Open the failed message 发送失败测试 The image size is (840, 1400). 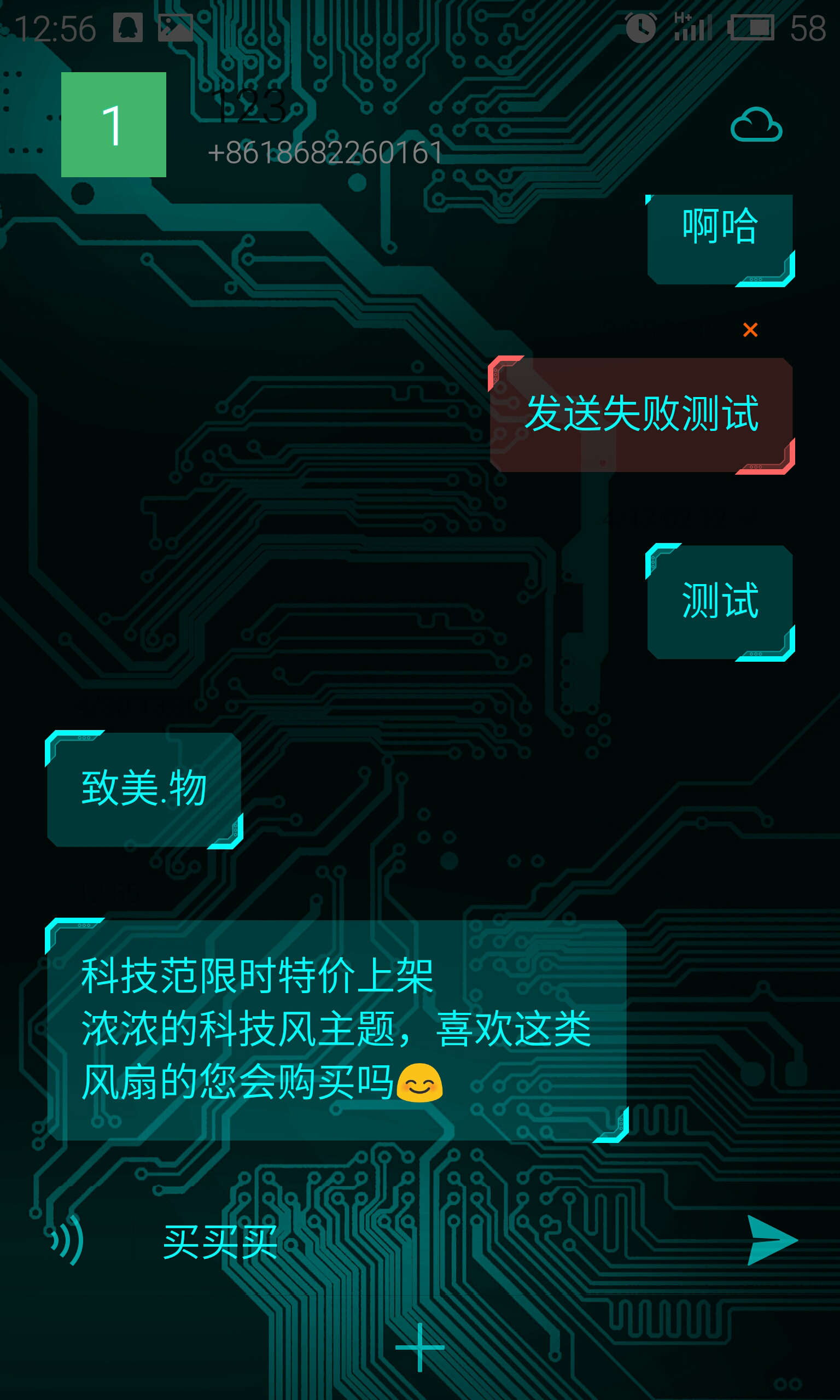point(641,414)
